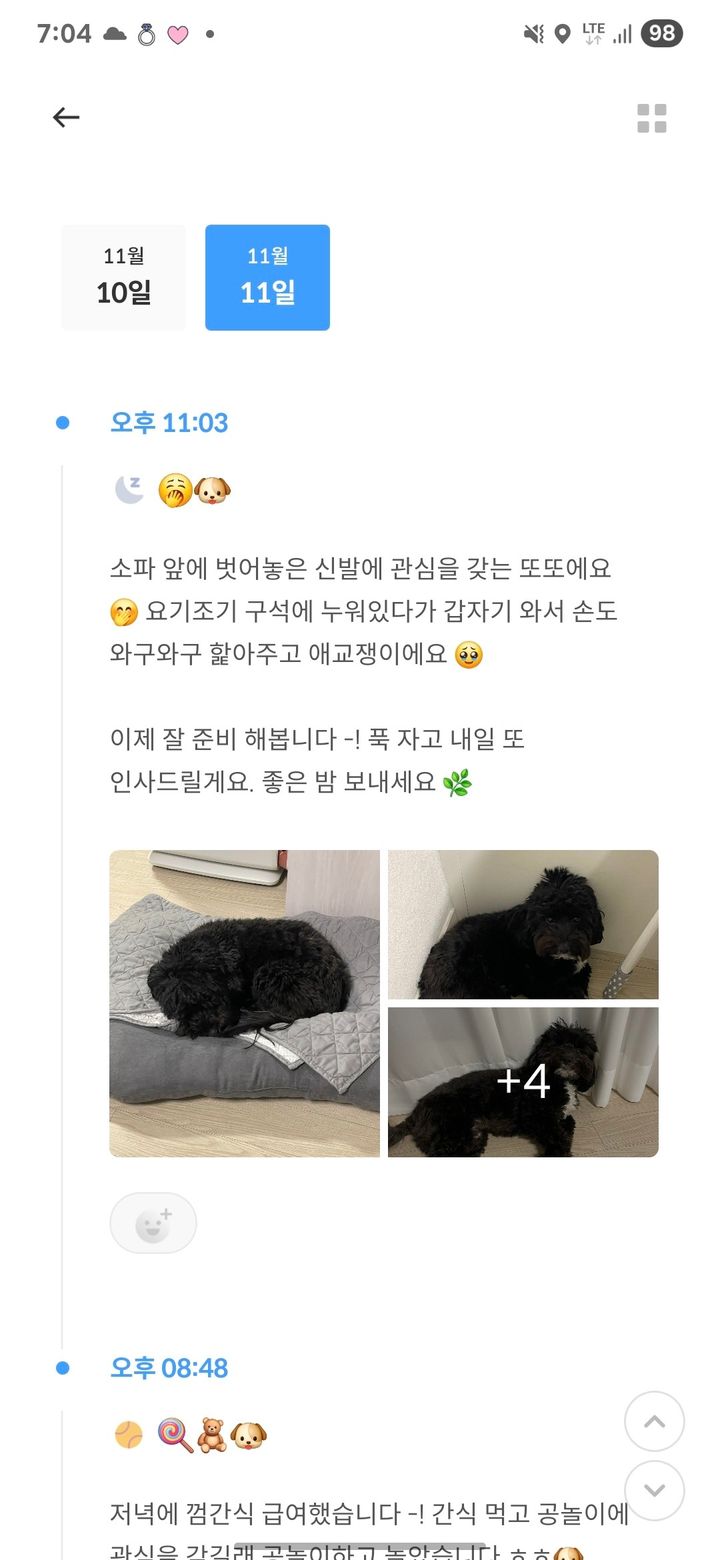Select the 11월 11일 date tab
This screenshot has height=1560, width=720.
pos(268,278)
